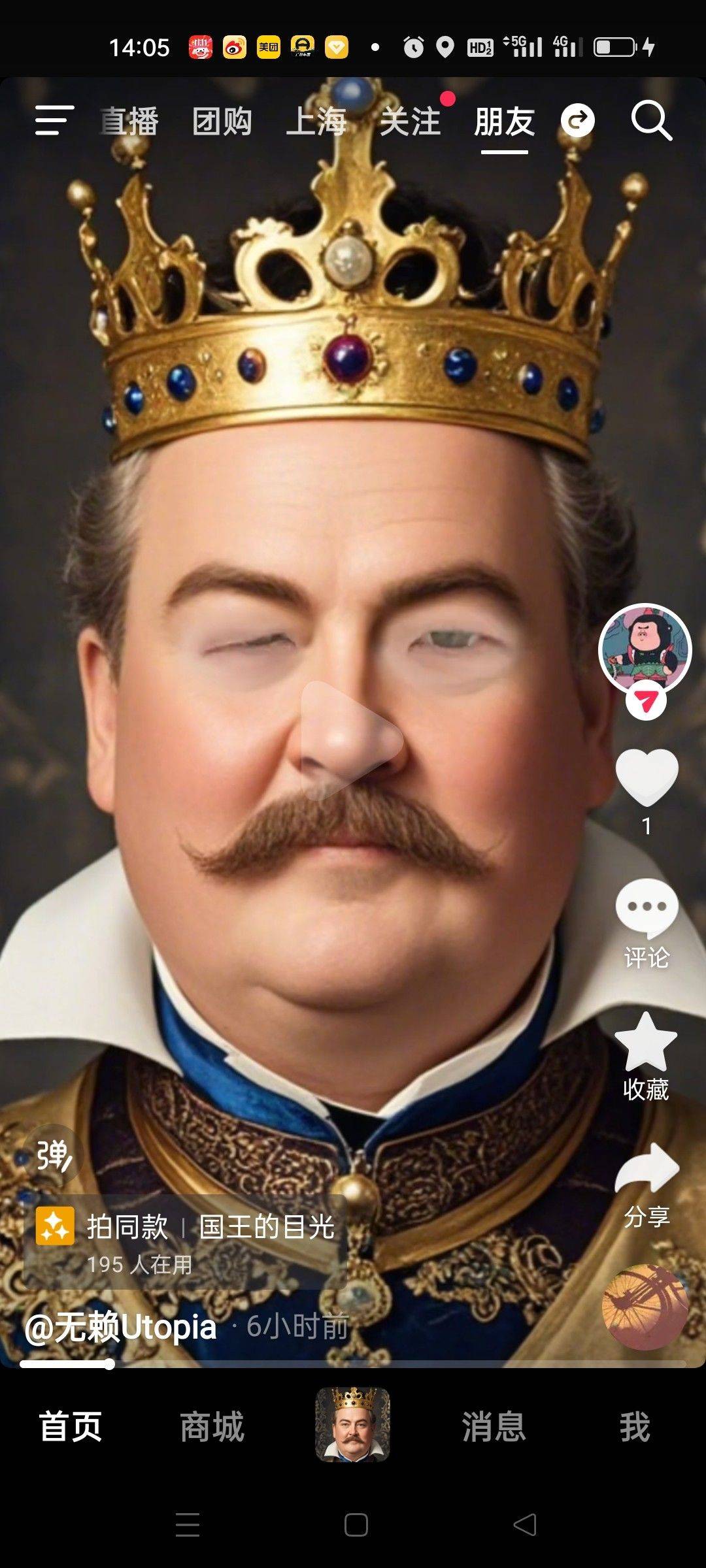Viewport: 706px width, 1568px height.
Task: Like this video with the heart
Action: 647,777
